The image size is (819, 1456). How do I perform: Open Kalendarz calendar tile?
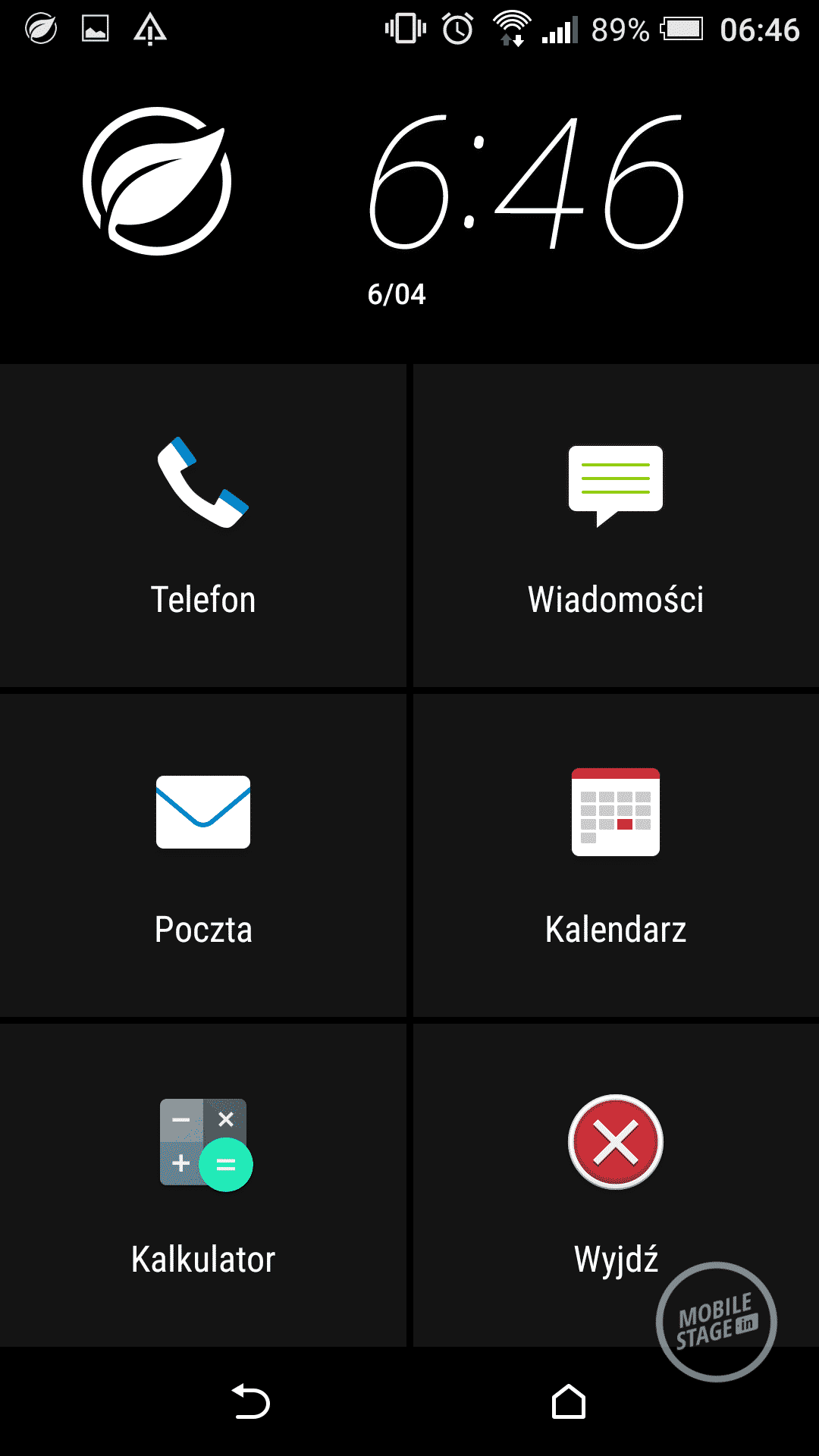(616, 855)
